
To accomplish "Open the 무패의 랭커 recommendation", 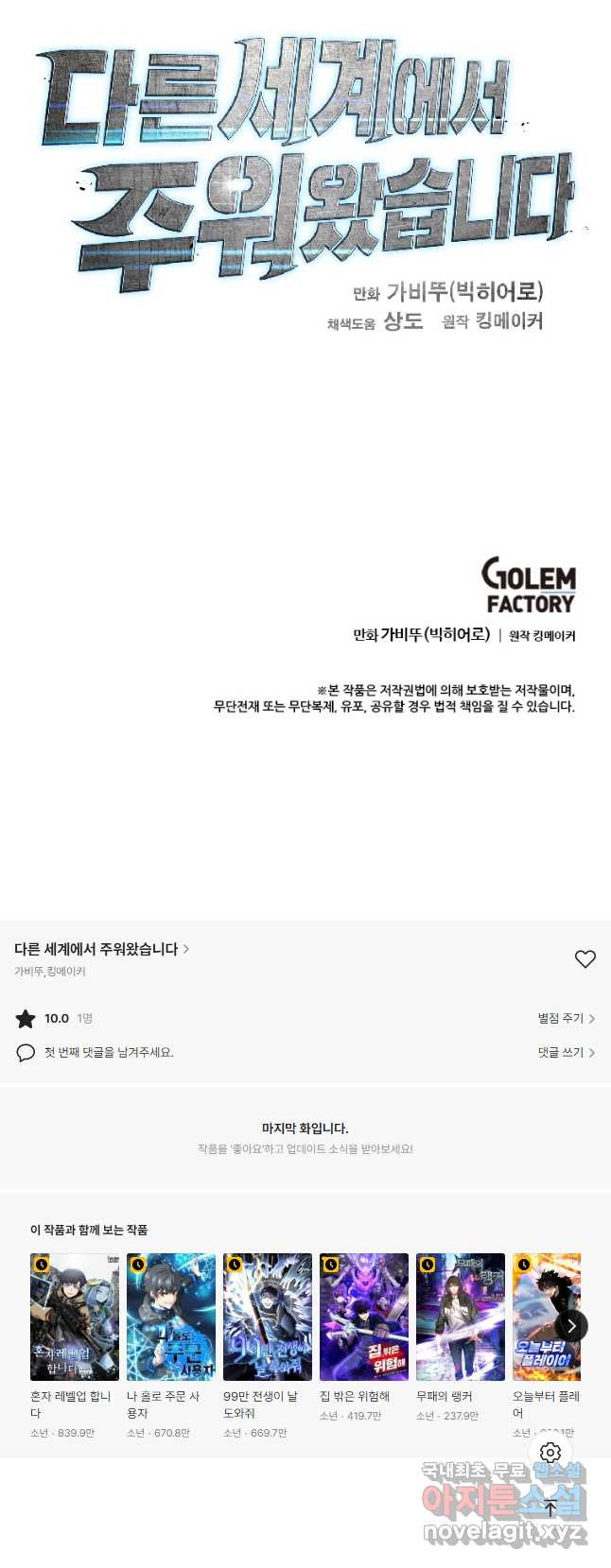I will pos(461,1318).
